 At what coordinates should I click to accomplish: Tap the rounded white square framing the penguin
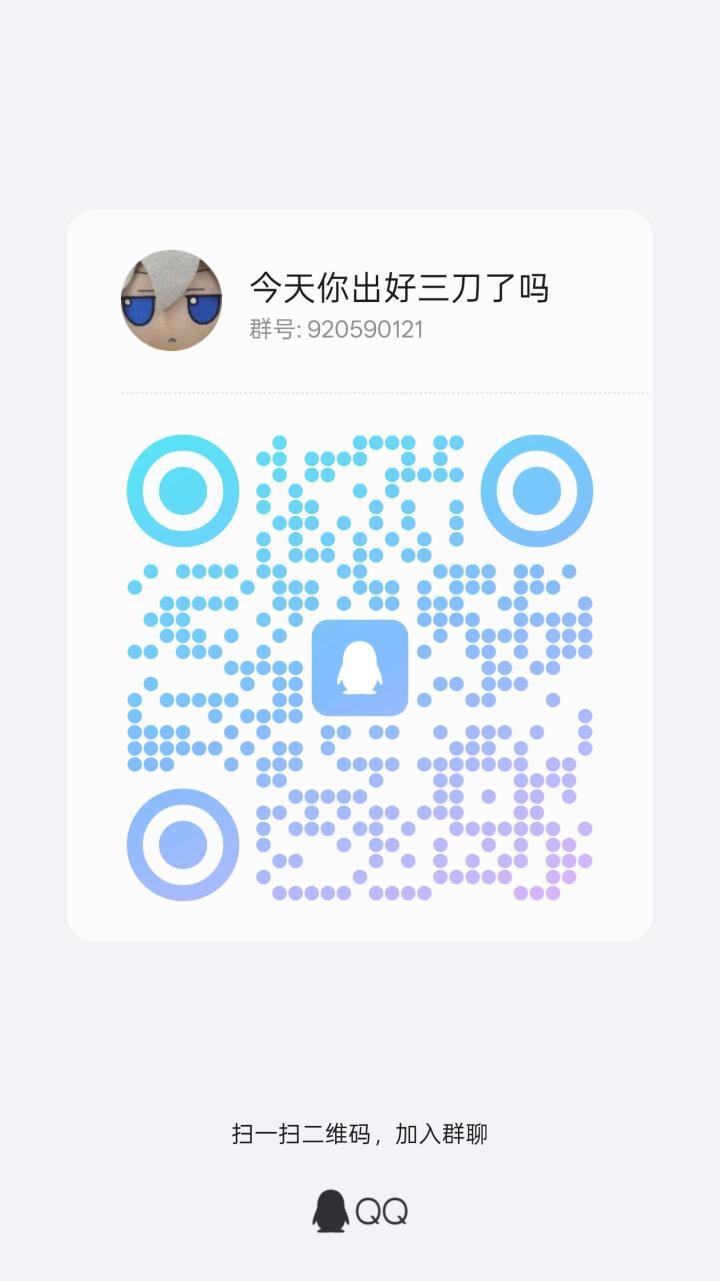click(361, 668)
